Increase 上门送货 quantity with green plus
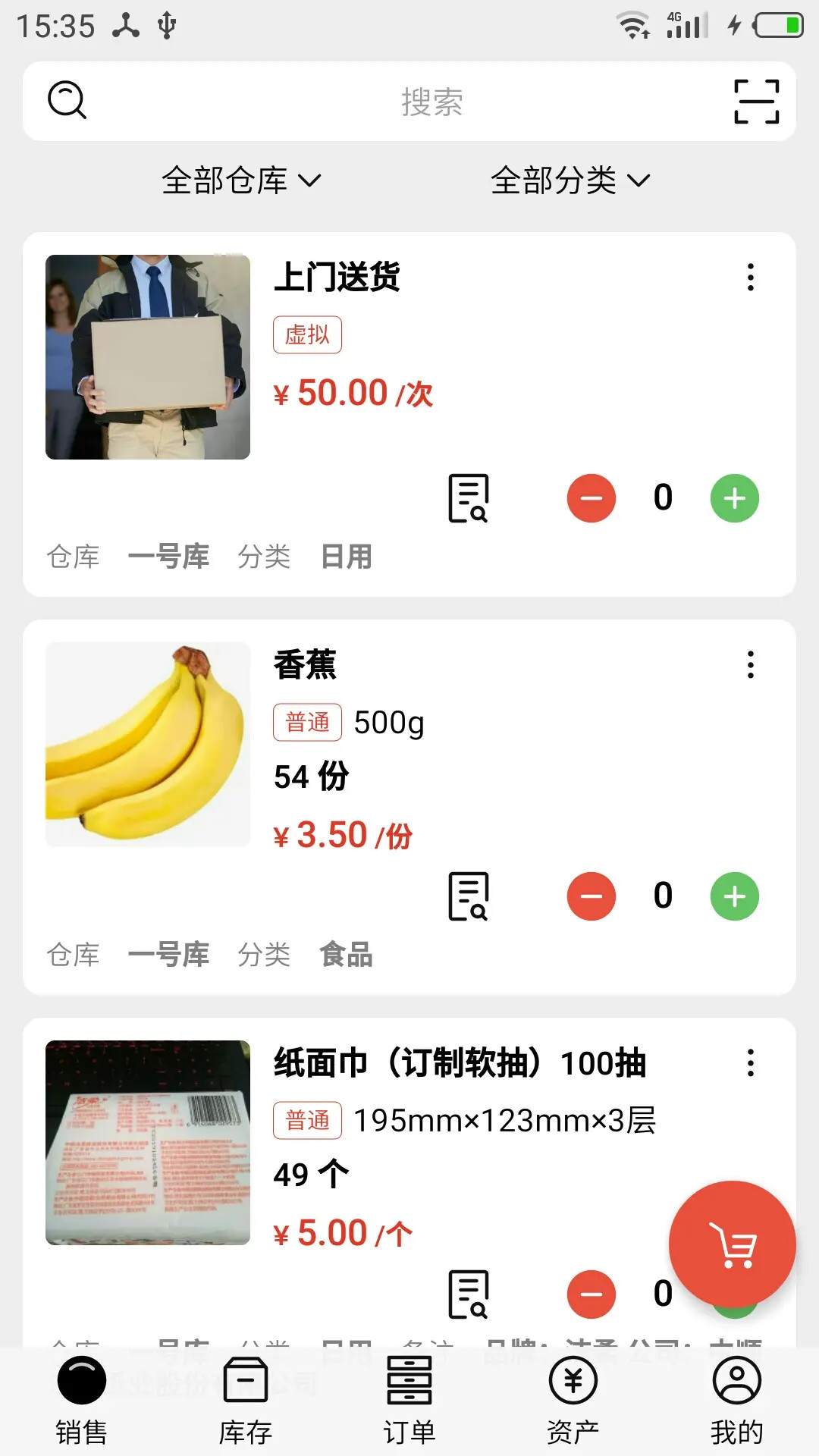The height and width of the screenshot is (1456, 819). pos(733,497)
